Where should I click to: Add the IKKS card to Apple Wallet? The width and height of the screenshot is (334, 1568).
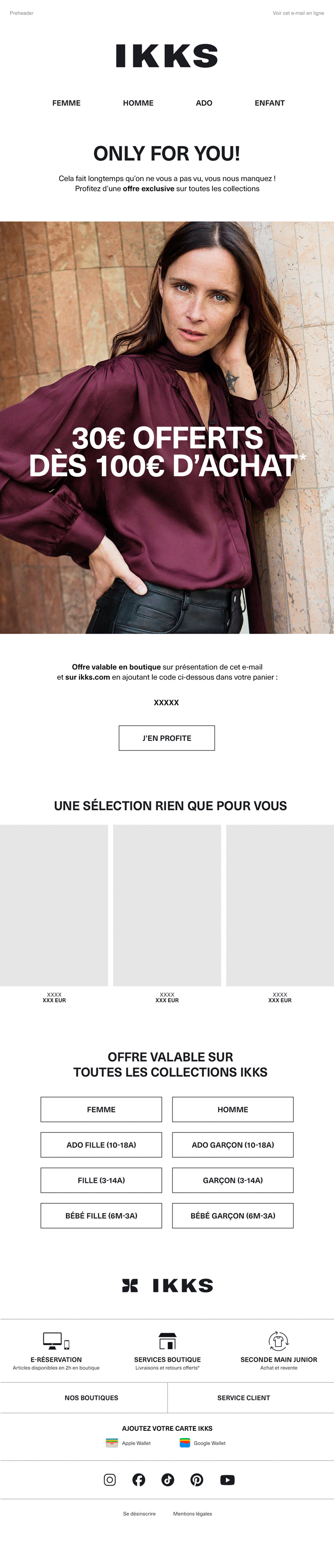pyautogui.click(x=129, y=1443)
